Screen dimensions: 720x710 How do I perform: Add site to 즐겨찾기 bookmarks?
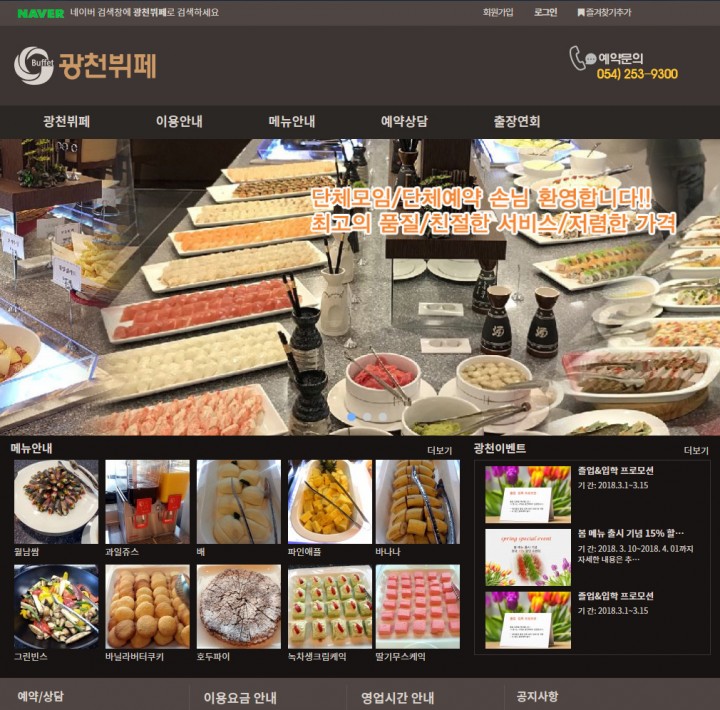click(x=604, y=13)
